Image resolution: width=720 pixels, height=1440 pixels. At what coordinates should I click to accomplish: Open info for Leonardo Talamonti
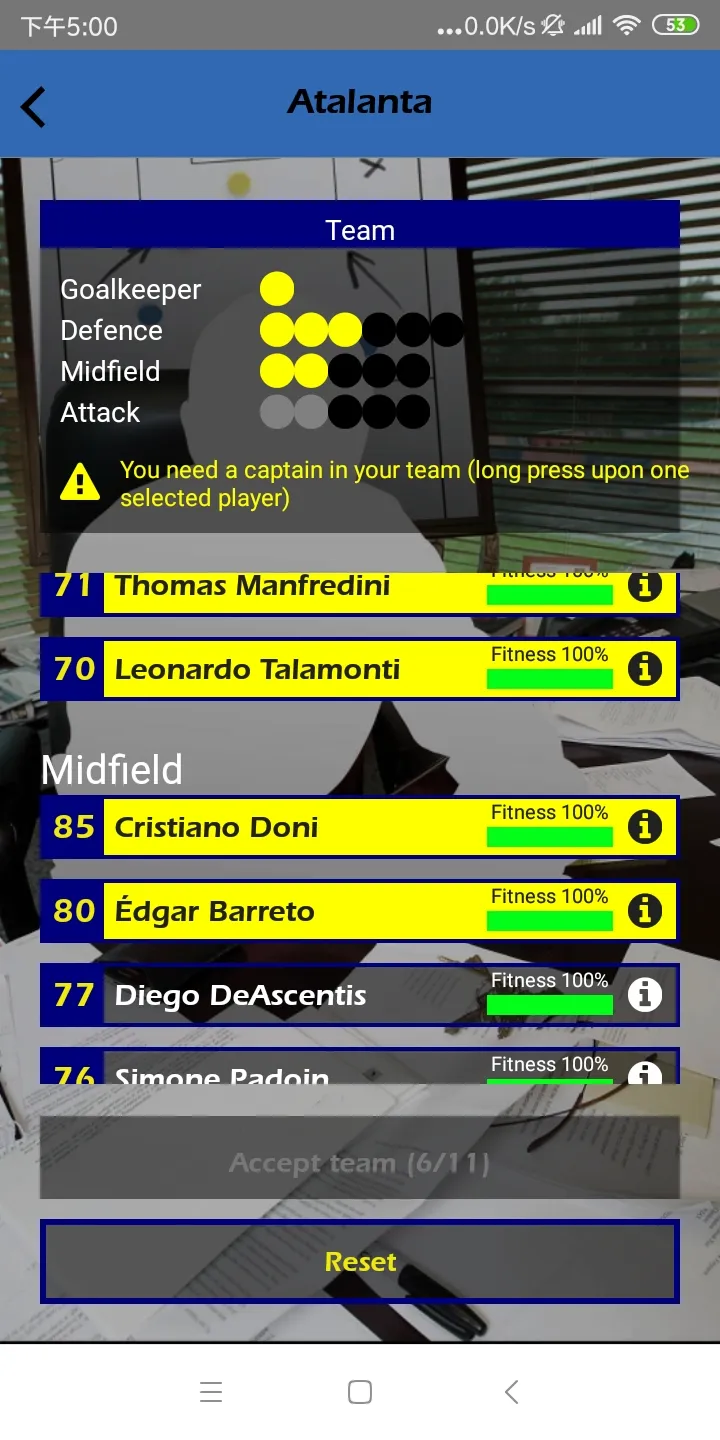tap(645, 668)
